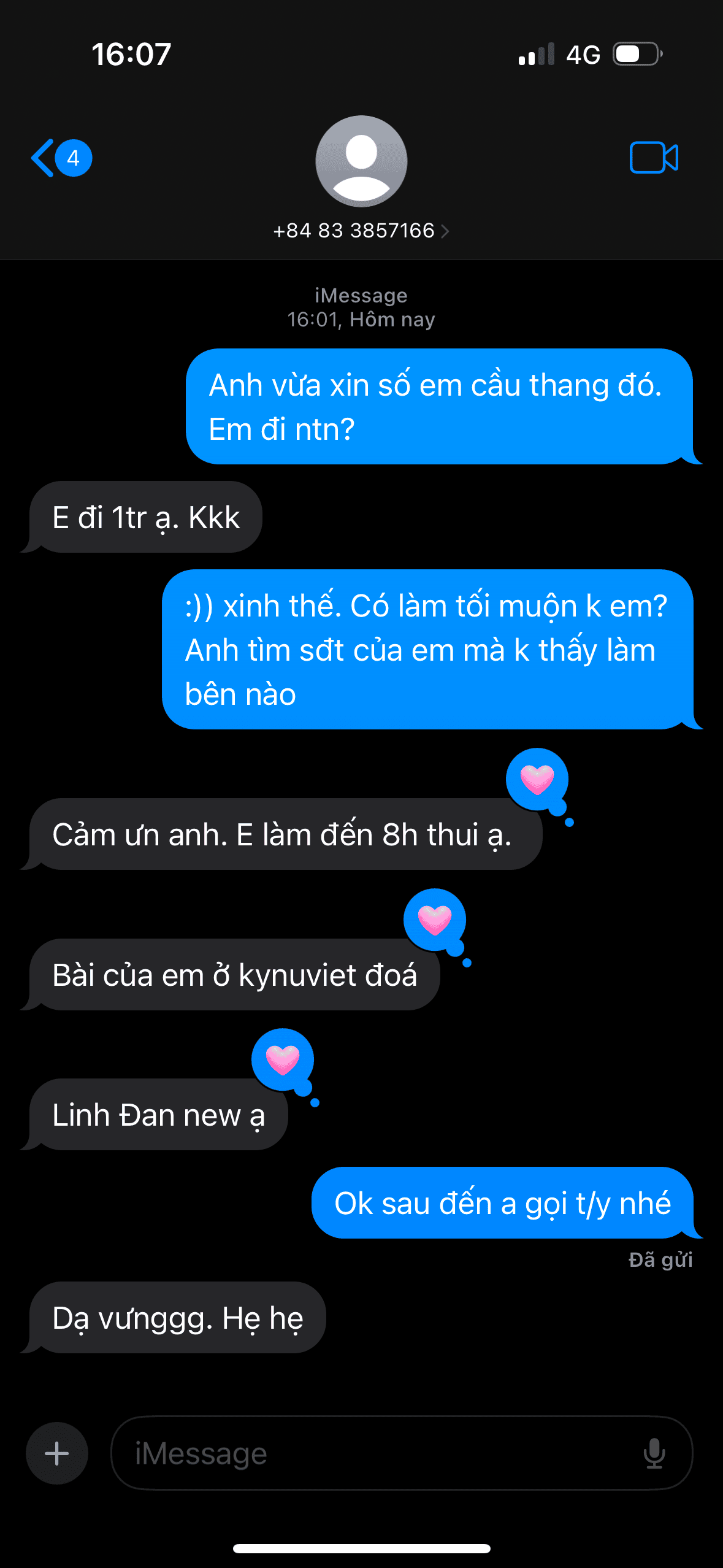723x1568 pixels.
Task: Record an audio message with the microphone
Action: click(654, 1453)
